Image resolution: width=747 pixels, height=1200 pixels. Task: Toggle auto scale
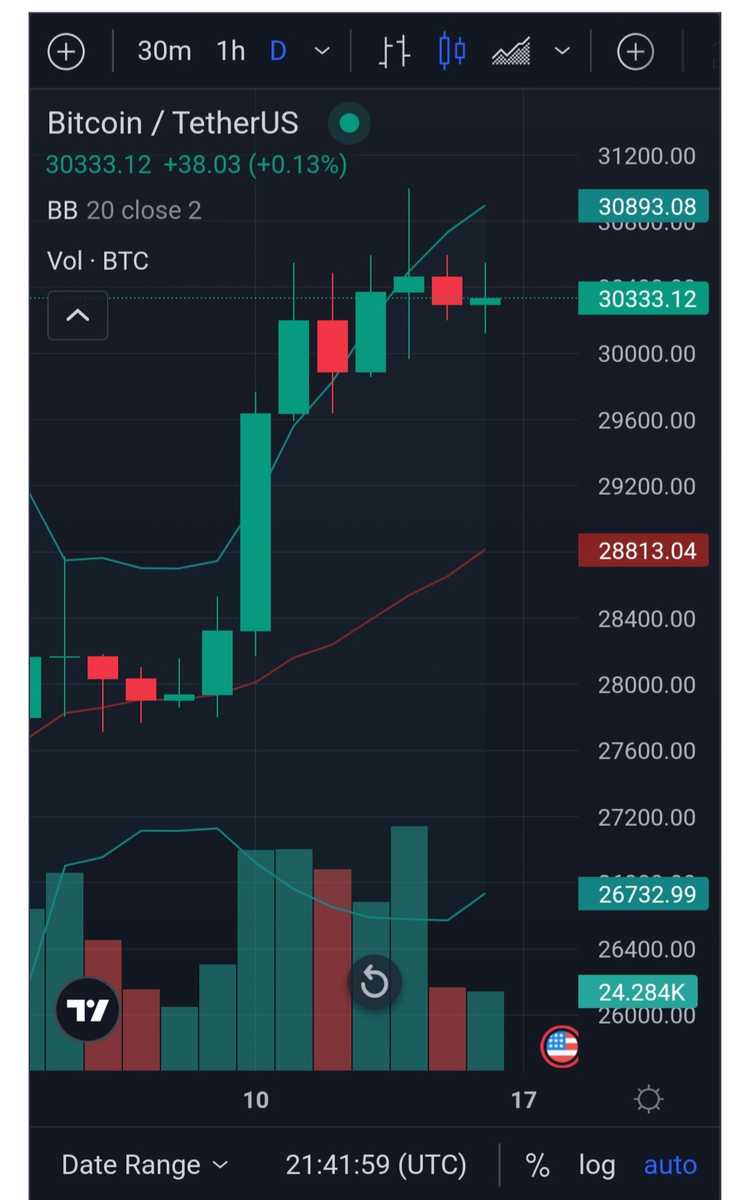pyautogui.click(x=669, y=1165)
